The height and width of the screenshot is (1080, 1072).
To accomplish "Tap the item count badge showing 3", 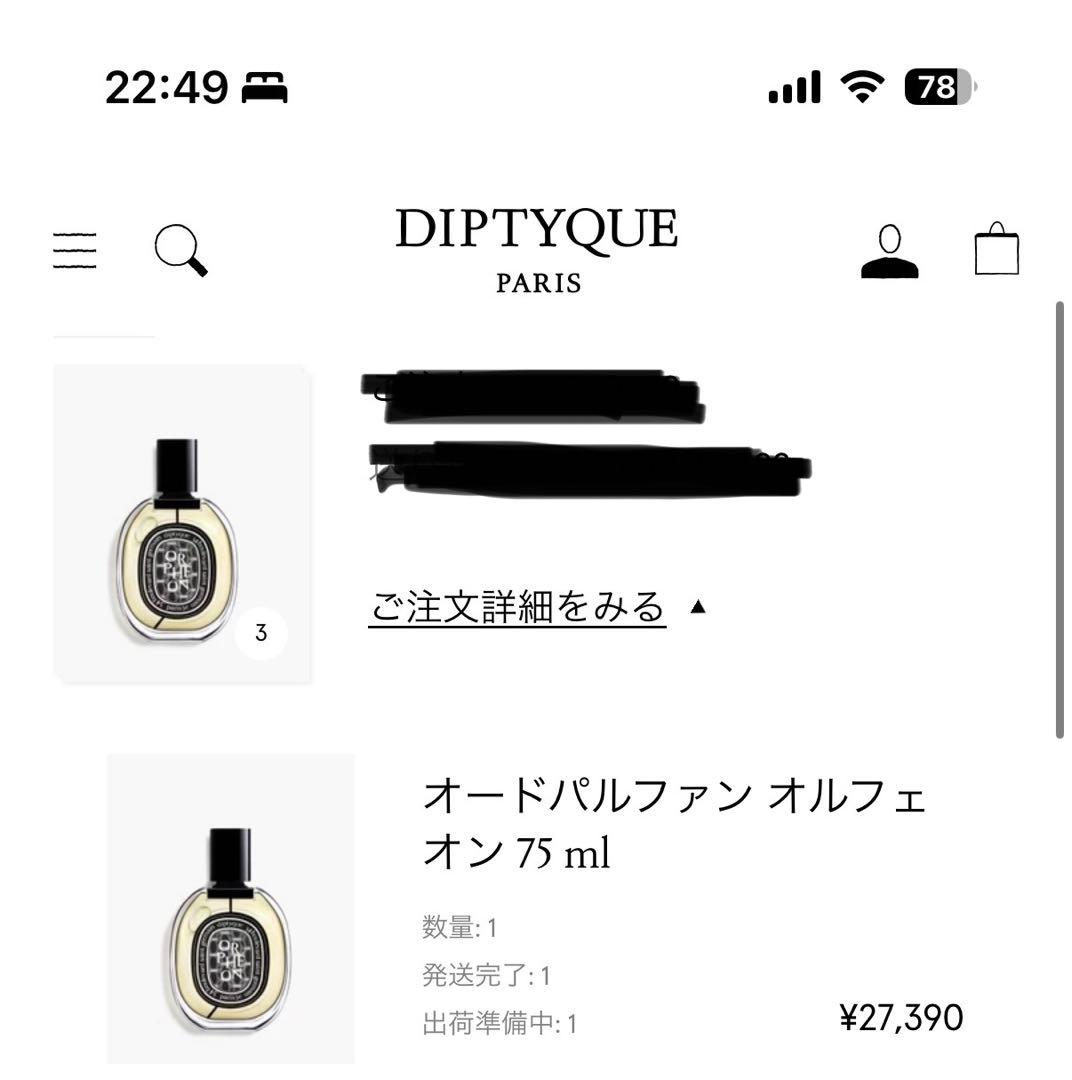I will tap(260, 633).
